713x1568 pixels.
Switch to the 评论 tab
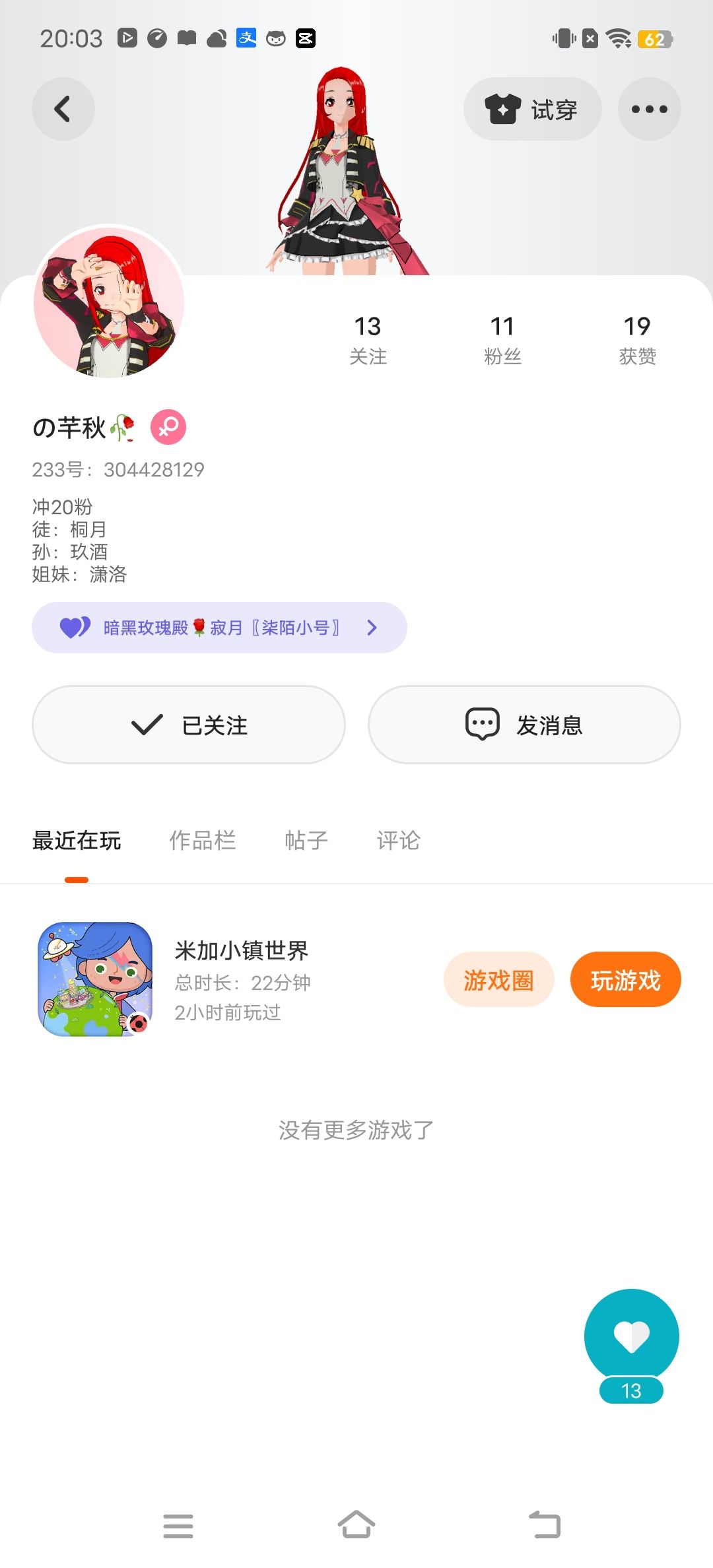398,841
